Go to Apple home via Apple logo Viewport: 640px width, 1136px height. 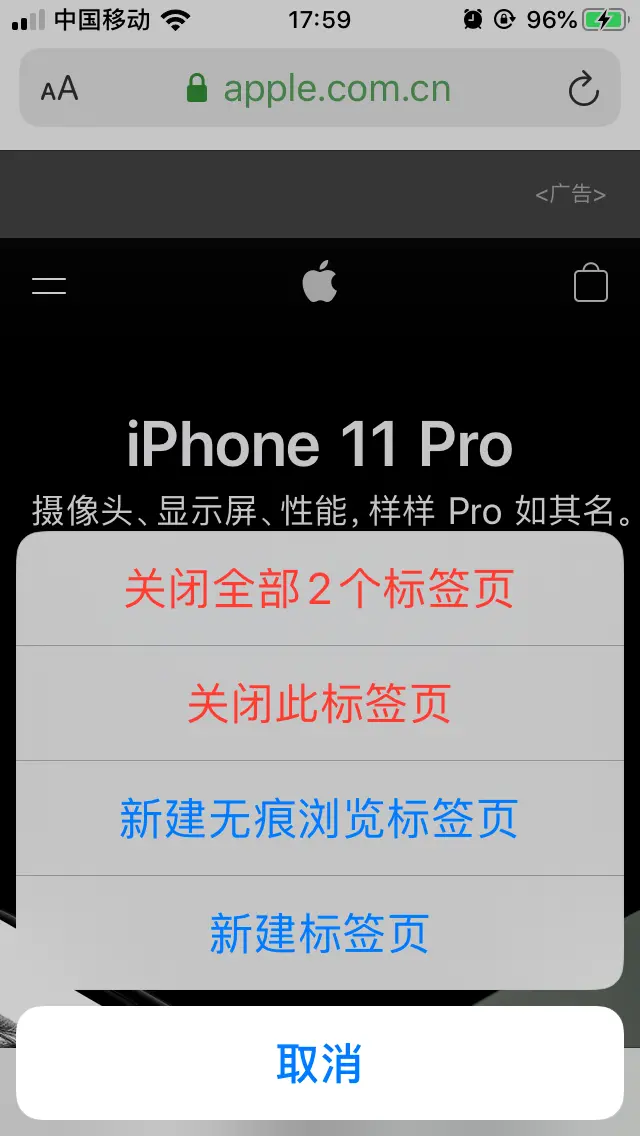point(320,281)
